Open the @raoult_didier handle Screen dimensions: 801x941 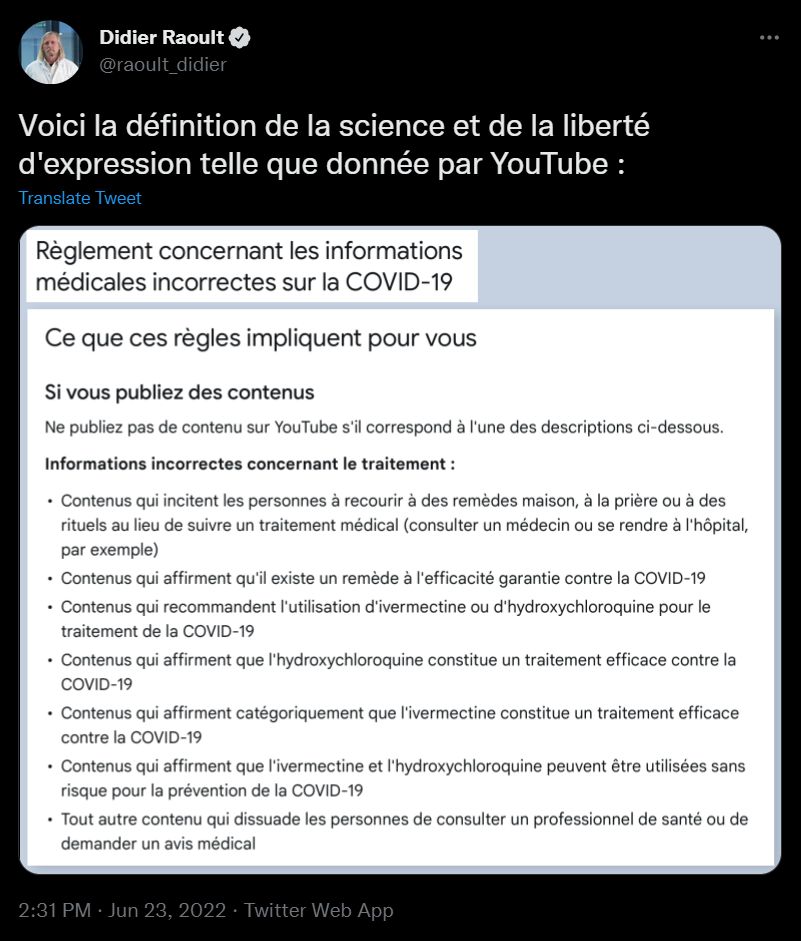pyautogui.click(x=163, y=65)
